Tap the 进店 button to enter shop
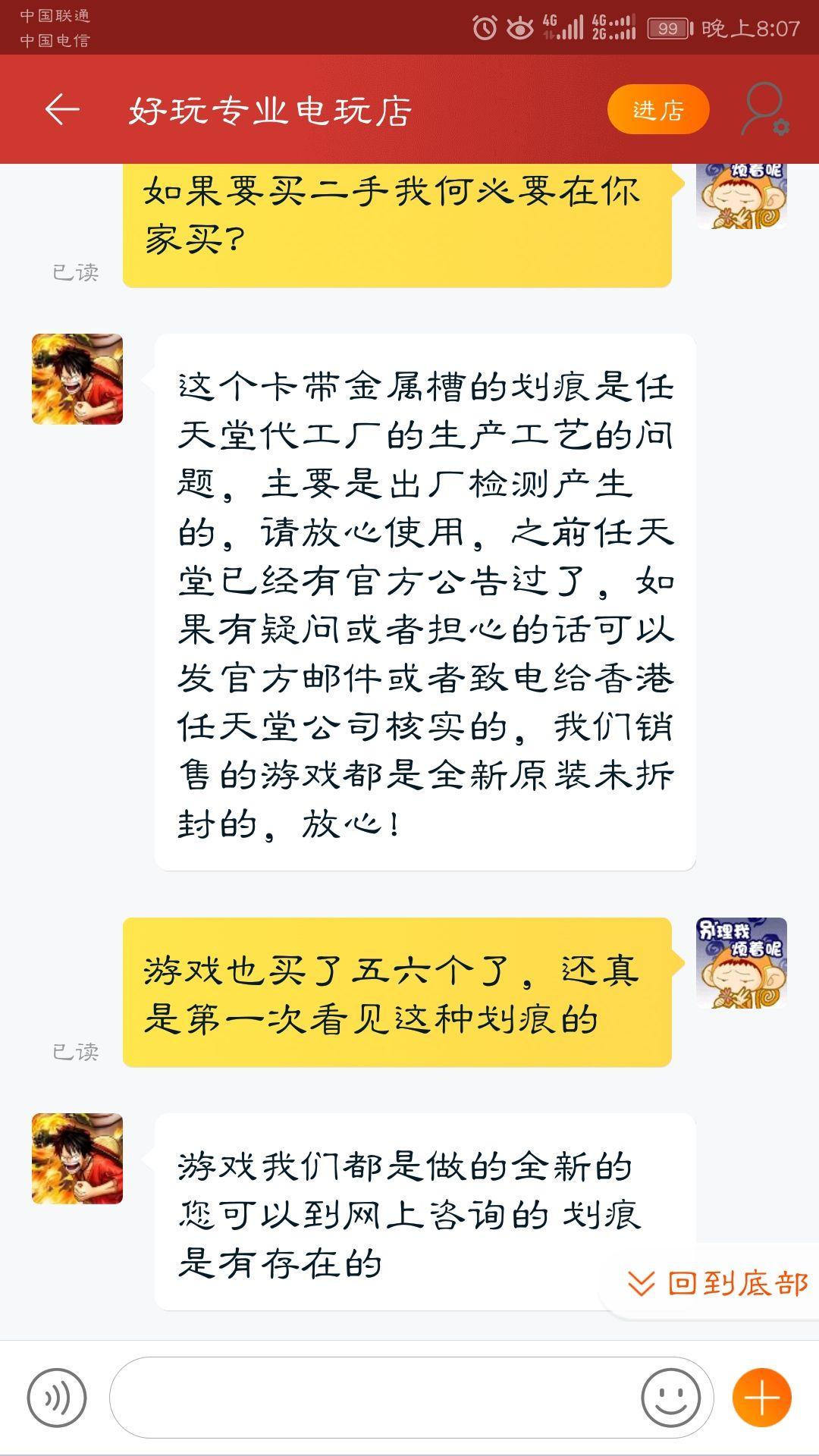 658,110
